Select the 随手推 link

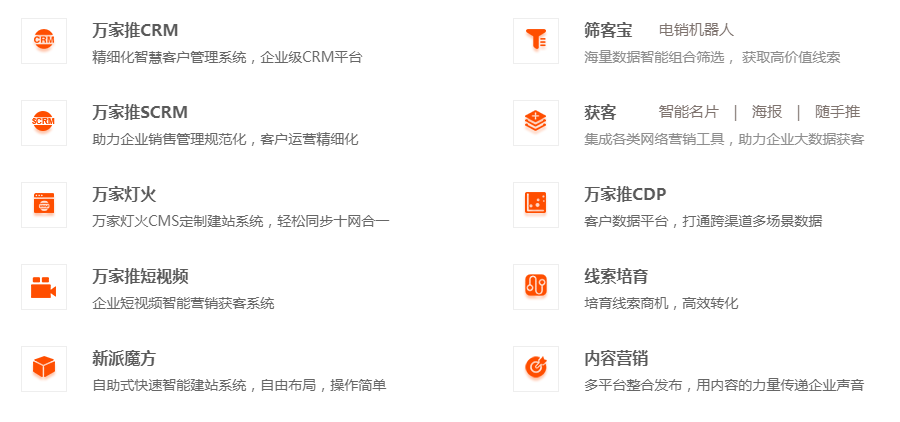tap(837, 112)
